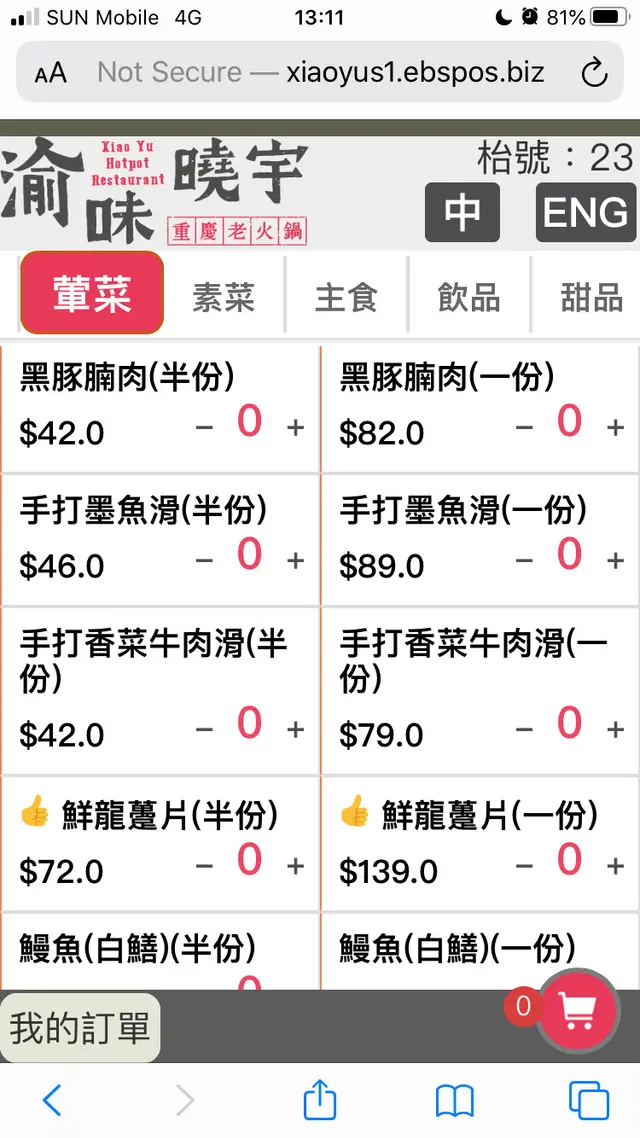Increase 手打香菜牛肉滑(半份) quantity
The width and height of the screenshot is (640, 1138).
[x=296, y=730]
